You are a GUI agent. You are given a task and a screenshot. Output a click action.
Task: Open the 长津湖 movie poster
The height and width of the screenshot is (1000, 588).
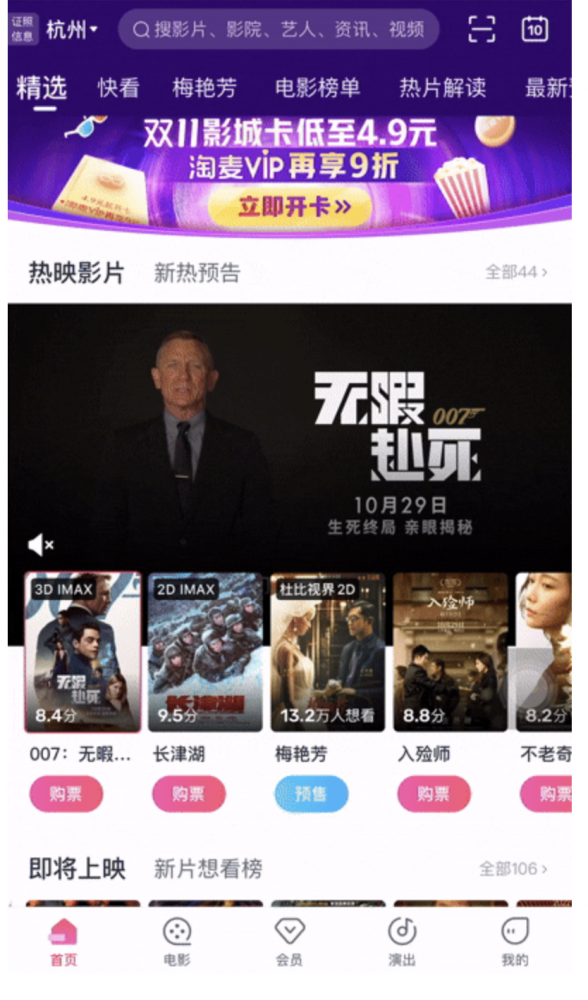coord(205,652)
